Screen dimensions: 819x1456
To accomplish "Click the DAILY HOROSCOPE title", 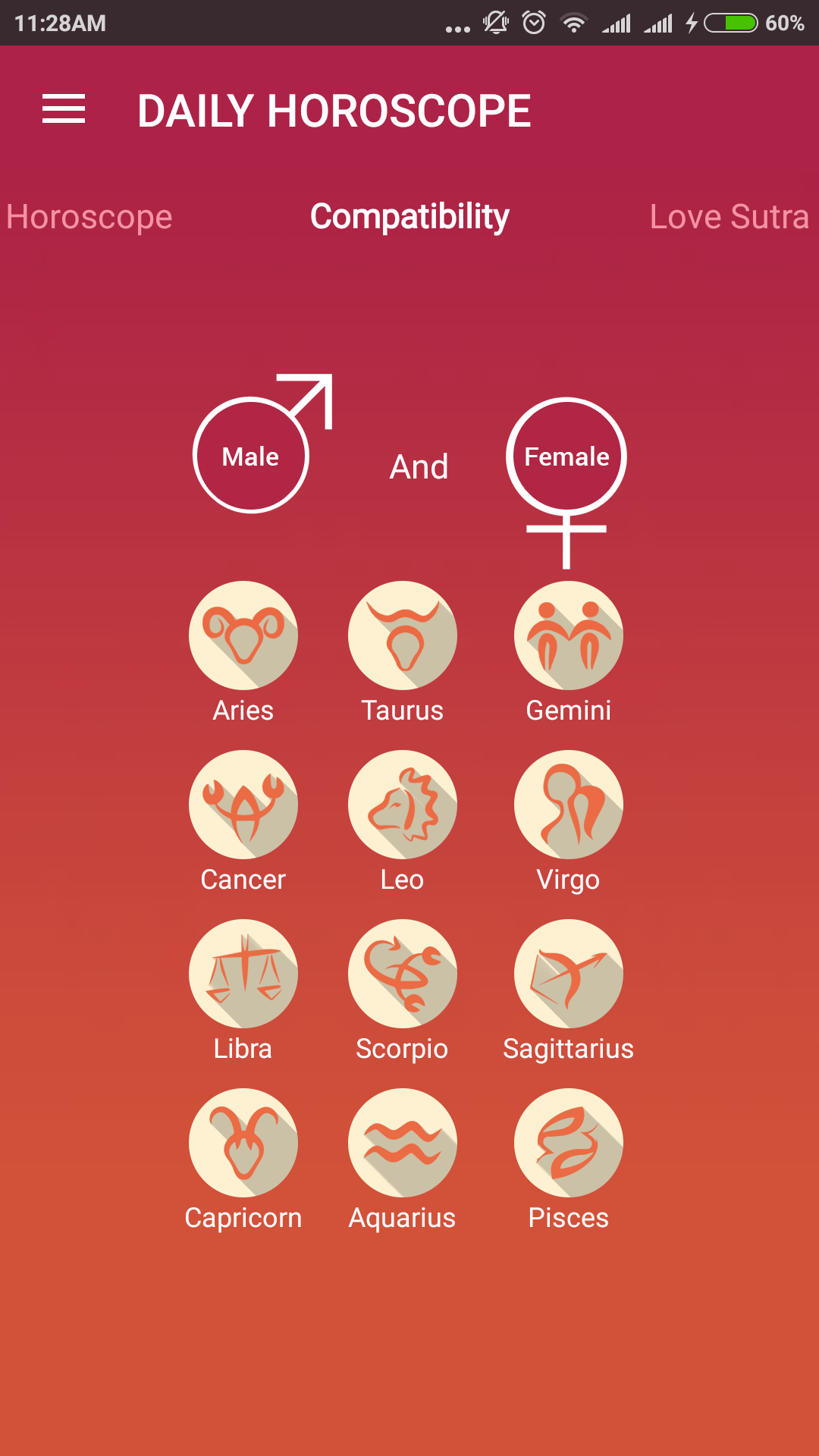I will (x=334, y=109).
